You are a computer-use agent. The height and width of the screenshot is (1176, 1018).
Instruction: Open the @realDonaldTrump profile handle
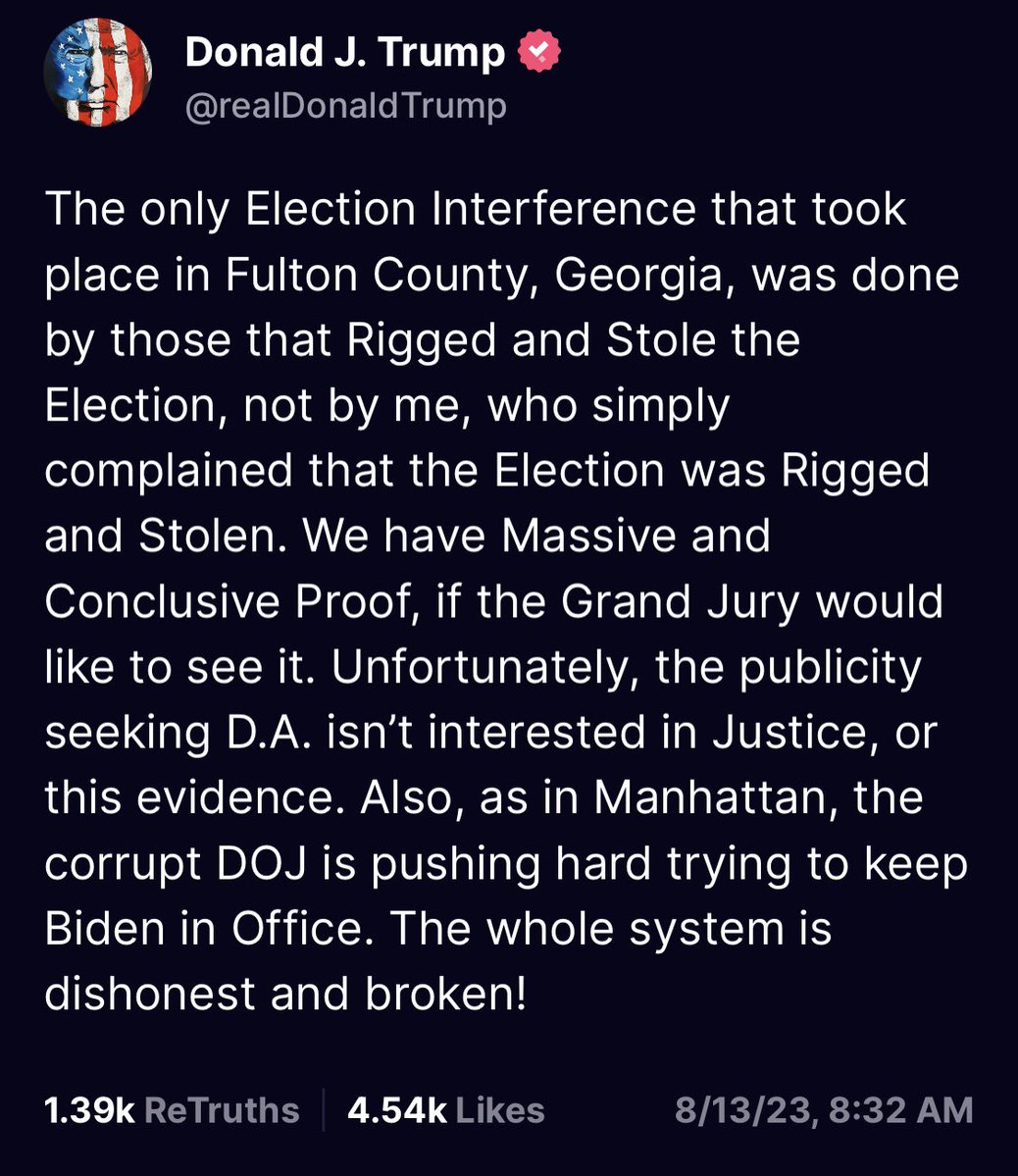coord(345,105)
